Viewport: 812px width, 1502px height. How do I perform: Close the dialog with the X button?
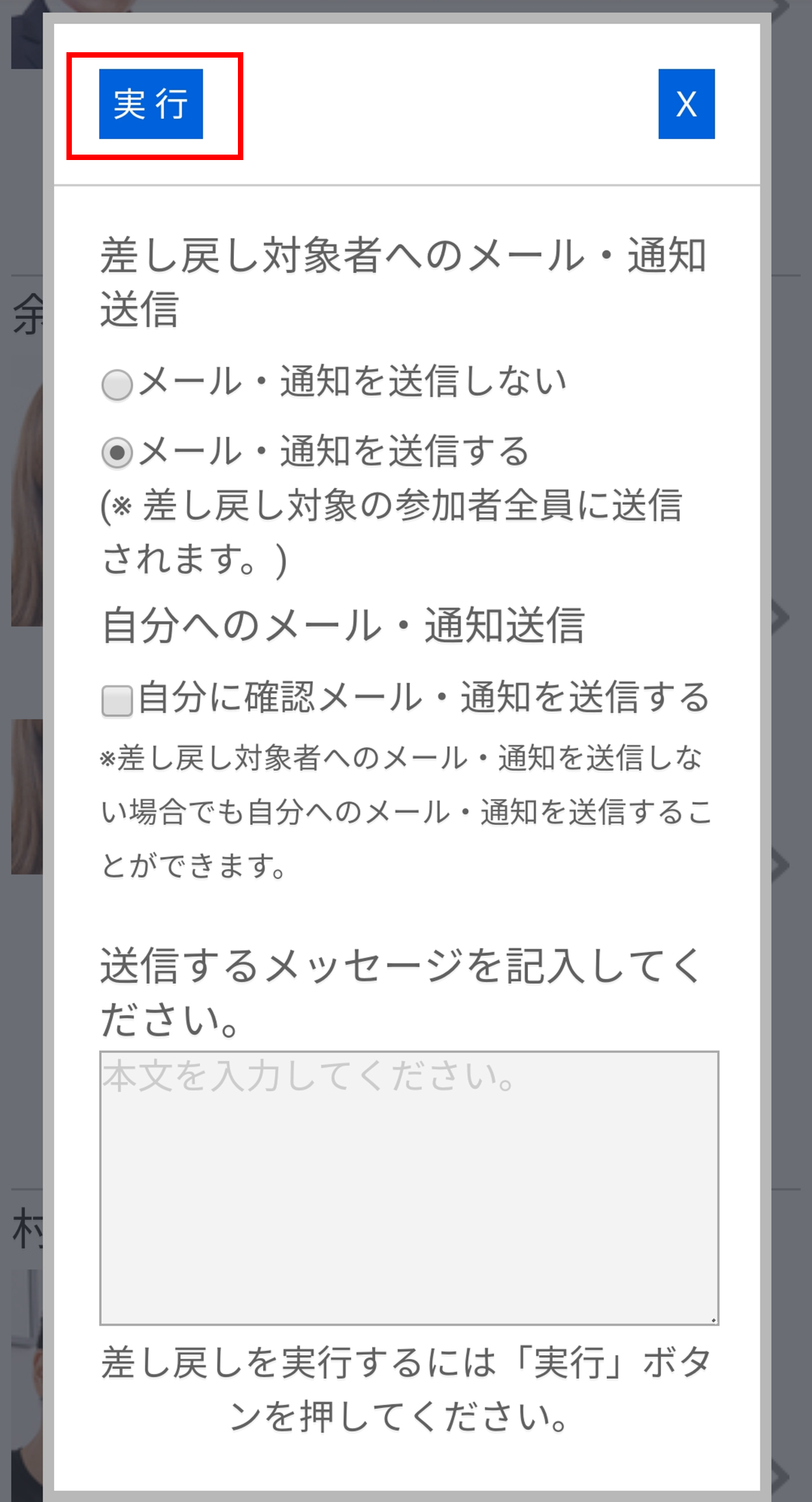686,104
